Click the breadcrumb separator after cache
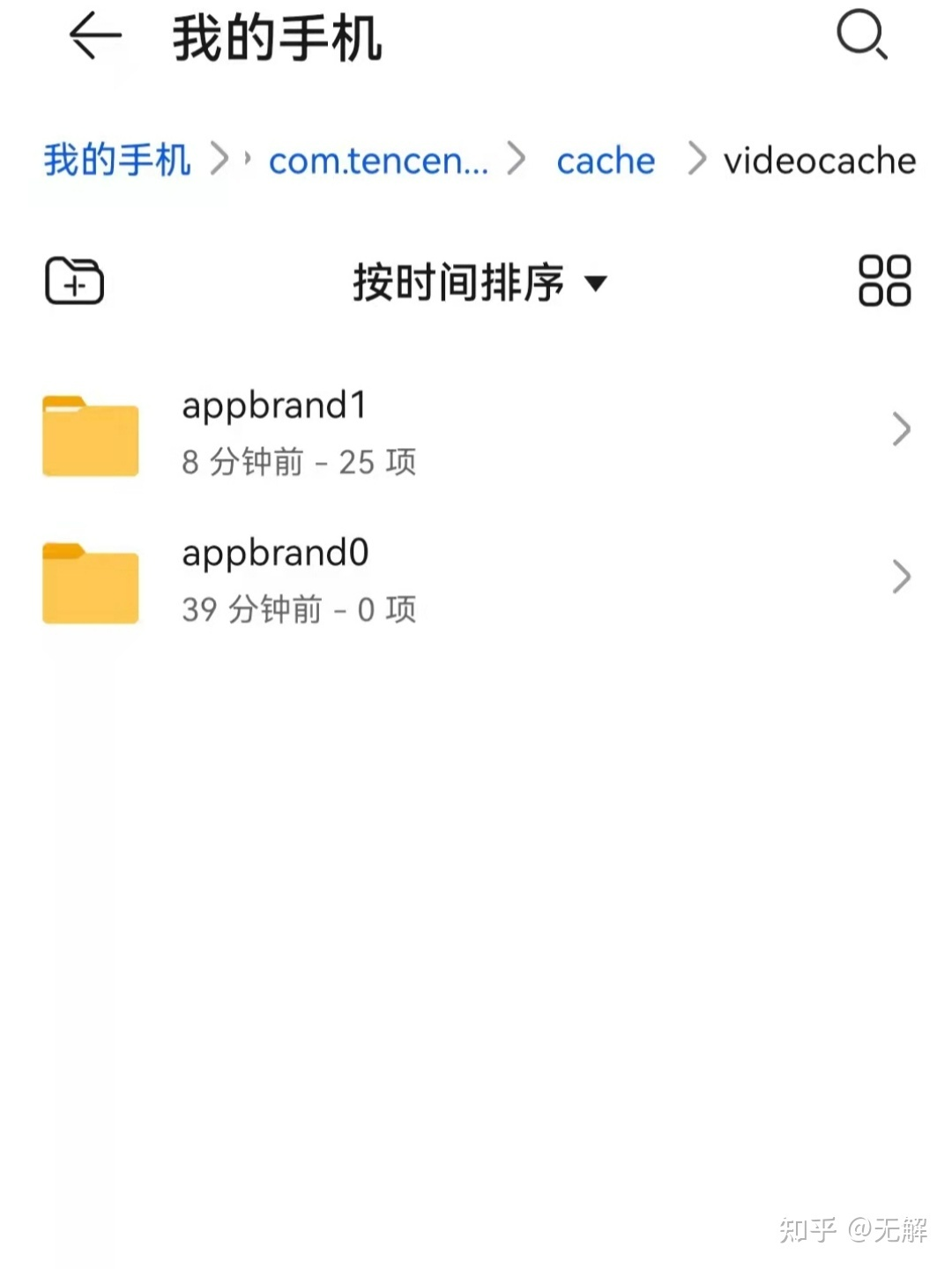 coord(696,160)
